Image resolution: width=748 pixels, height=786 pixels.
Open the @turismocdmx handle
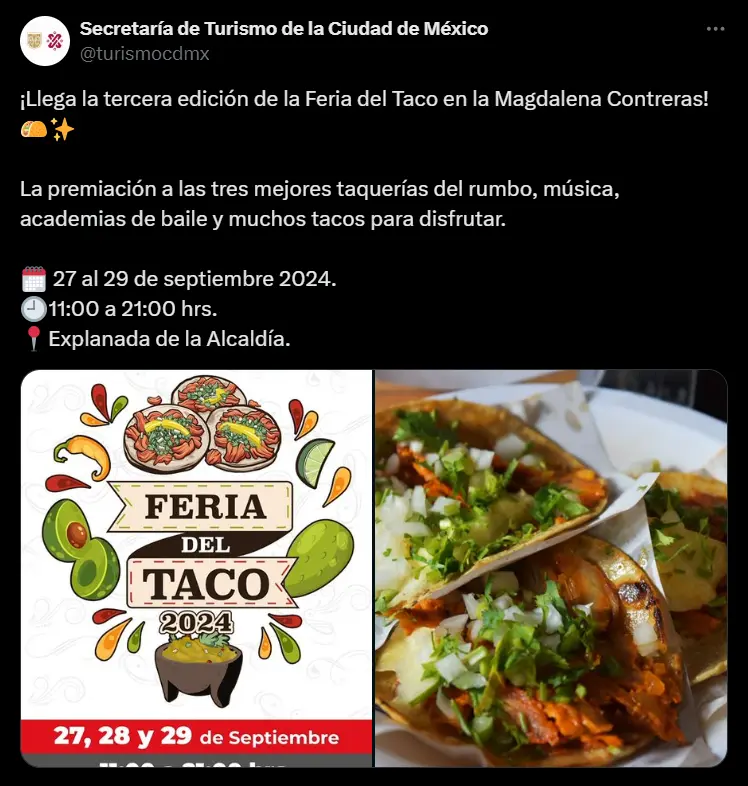144,54
